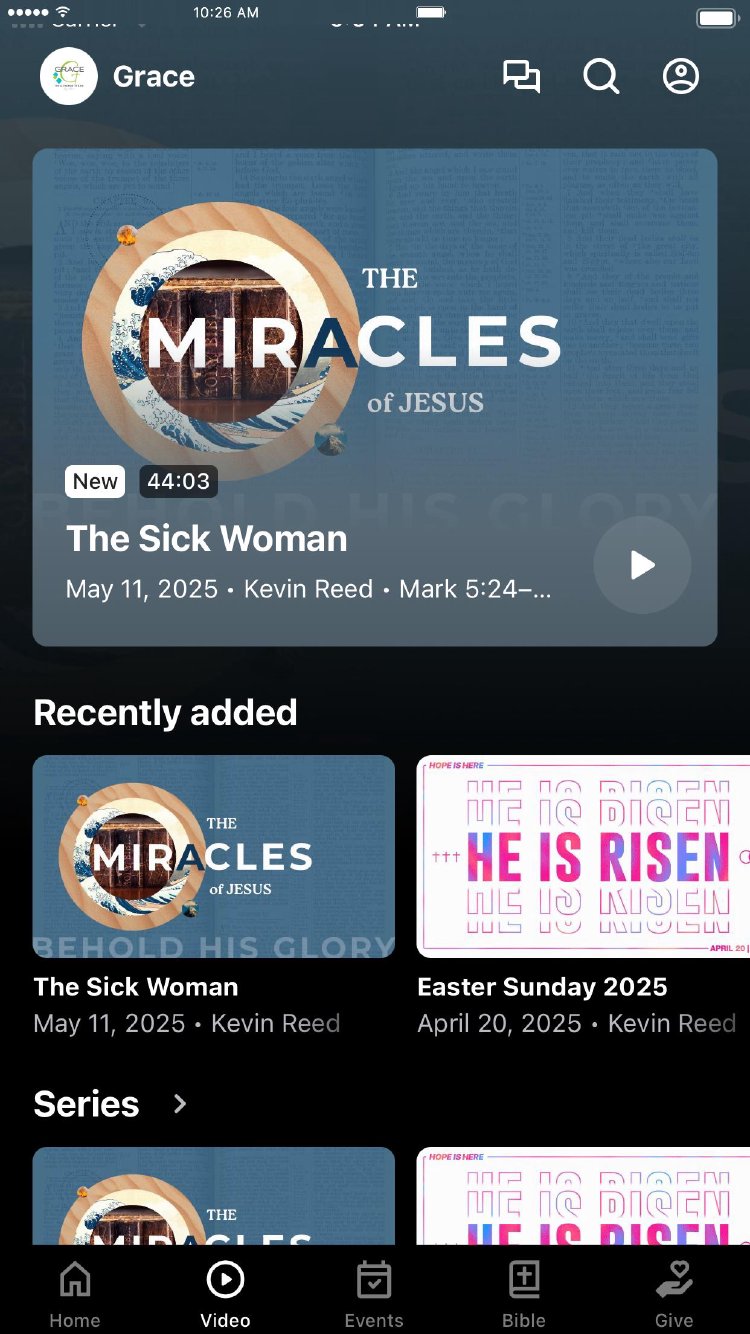Open the user profile icon
This screenshot has height=1334, width=750.
(681, 77)
